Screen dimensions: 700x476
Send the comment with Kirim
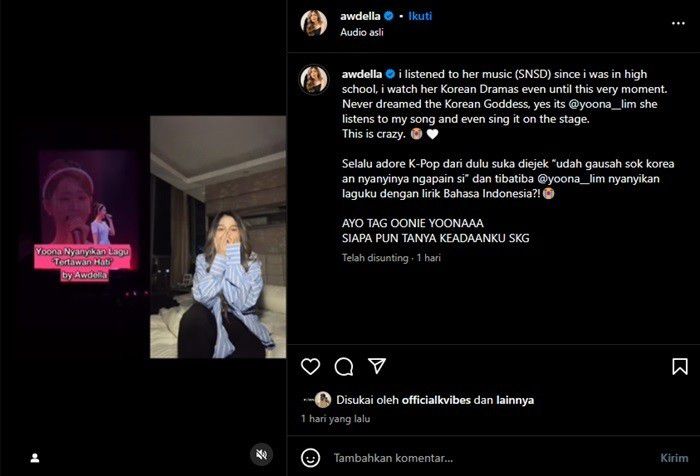[674, 457]
